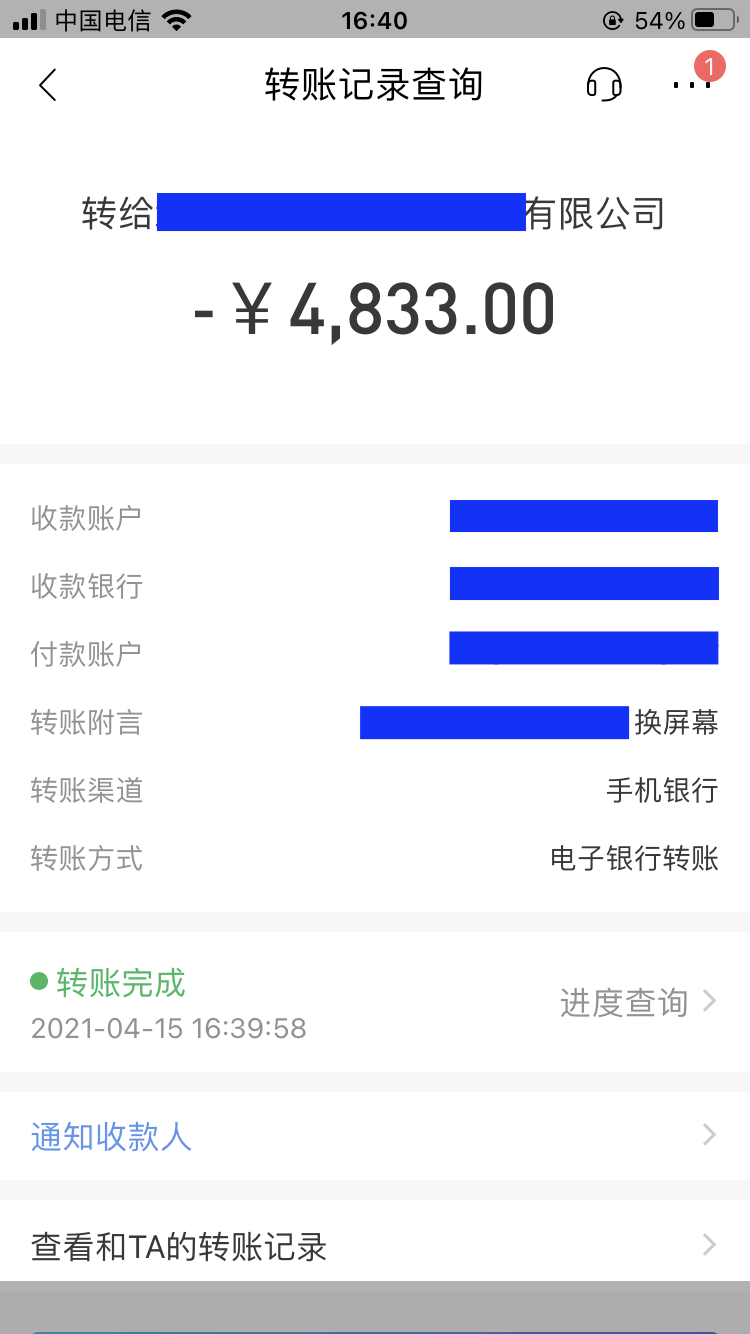Tap the green transfer complete status dot
Screen dimensions: 750x1334
(x=38, y=983)
